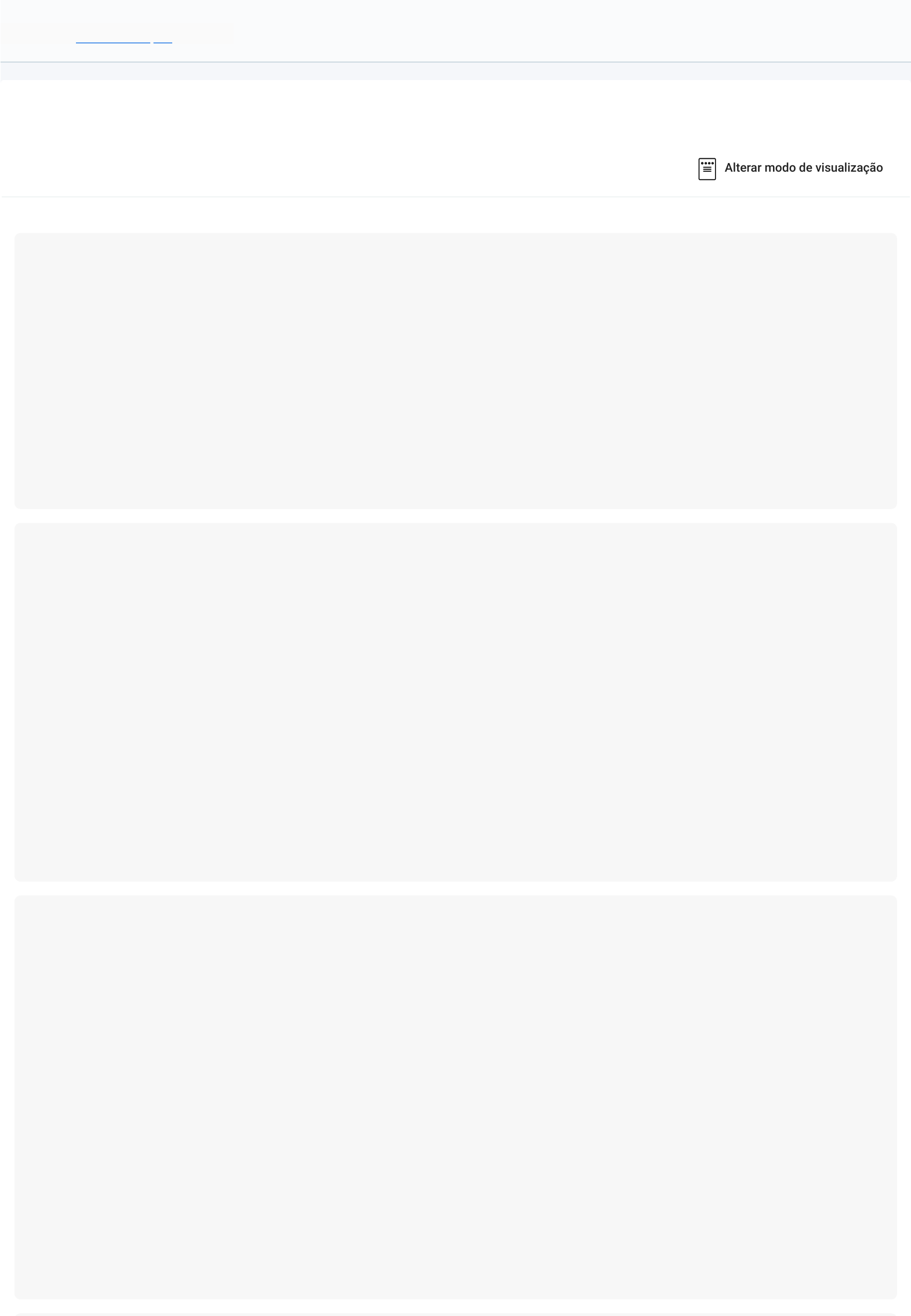
Task: Tap Alterar modo de visualização
Action: tap(790, 168)
